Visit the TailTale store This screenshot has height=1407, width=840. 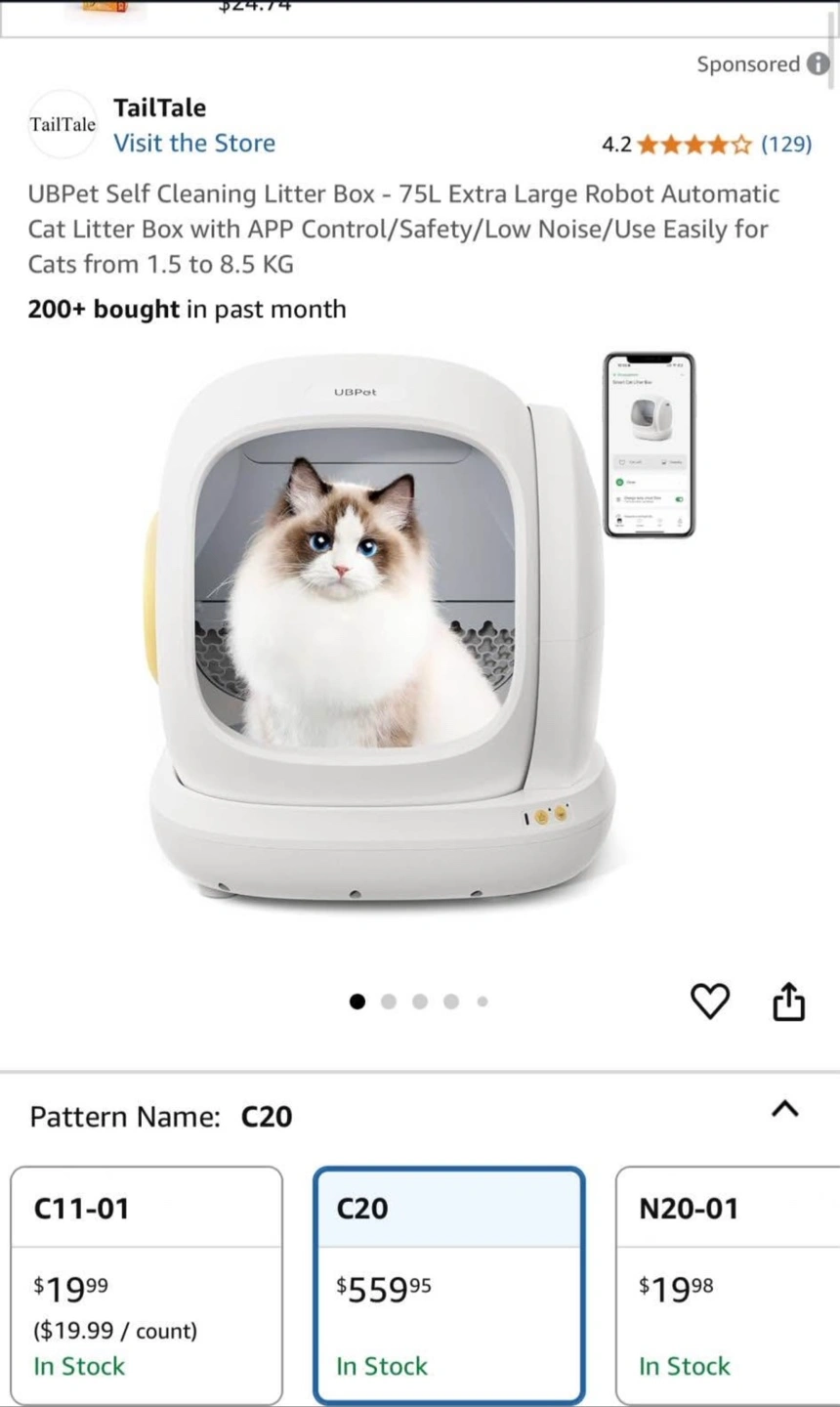(194, 143)
